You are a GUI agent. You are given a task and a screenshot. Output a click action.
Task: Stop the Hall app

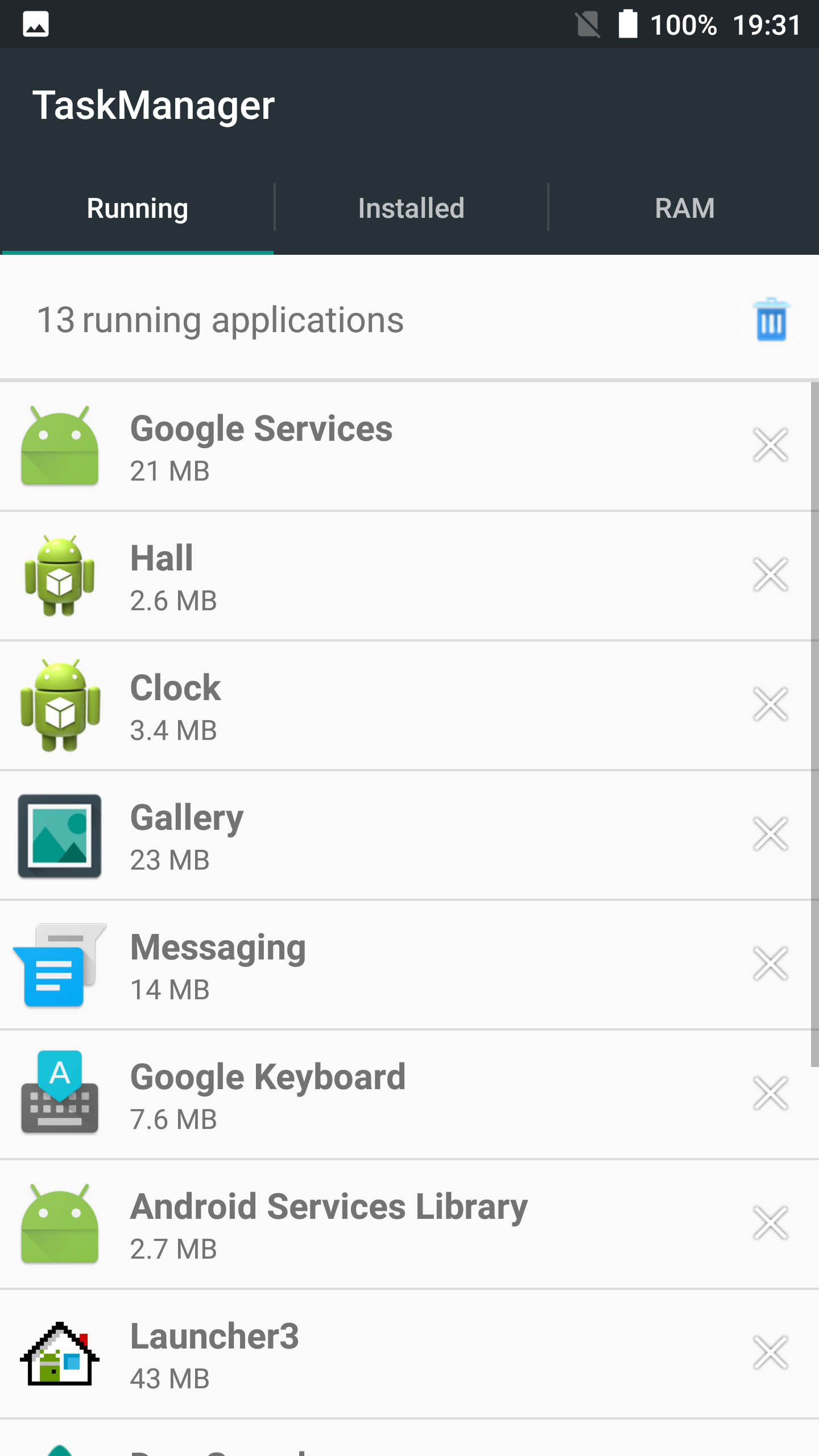click(771, 574)
